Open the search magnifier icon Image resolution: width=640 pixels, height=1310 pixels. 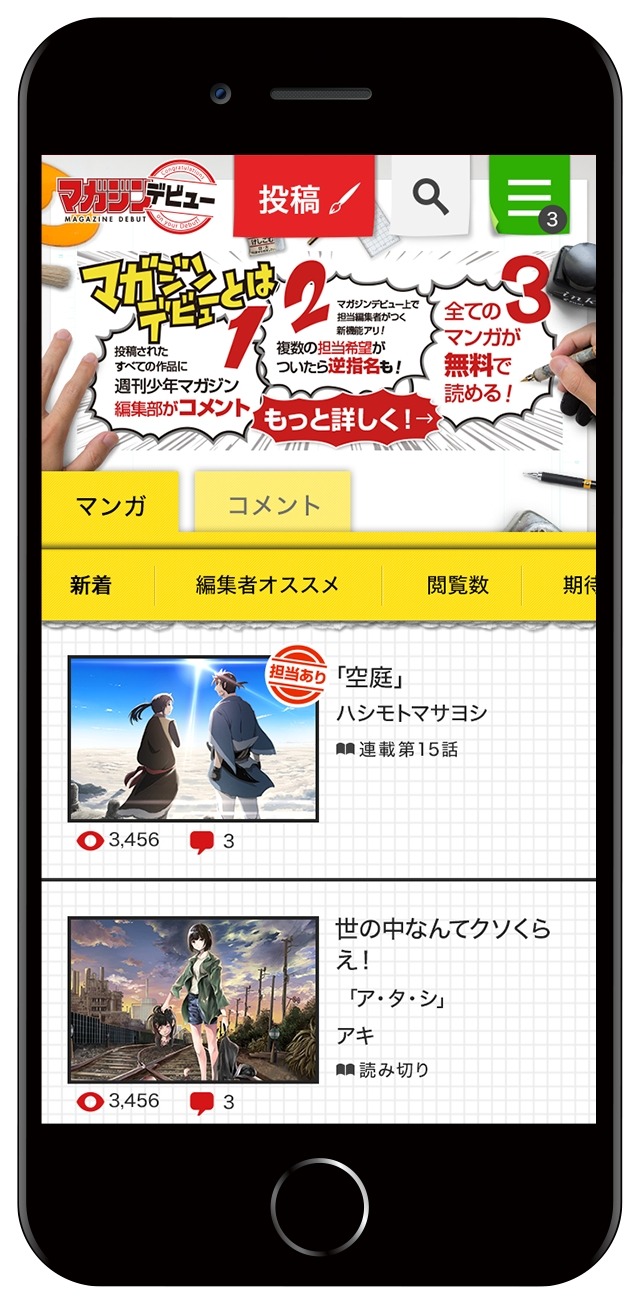coord(430,197)
